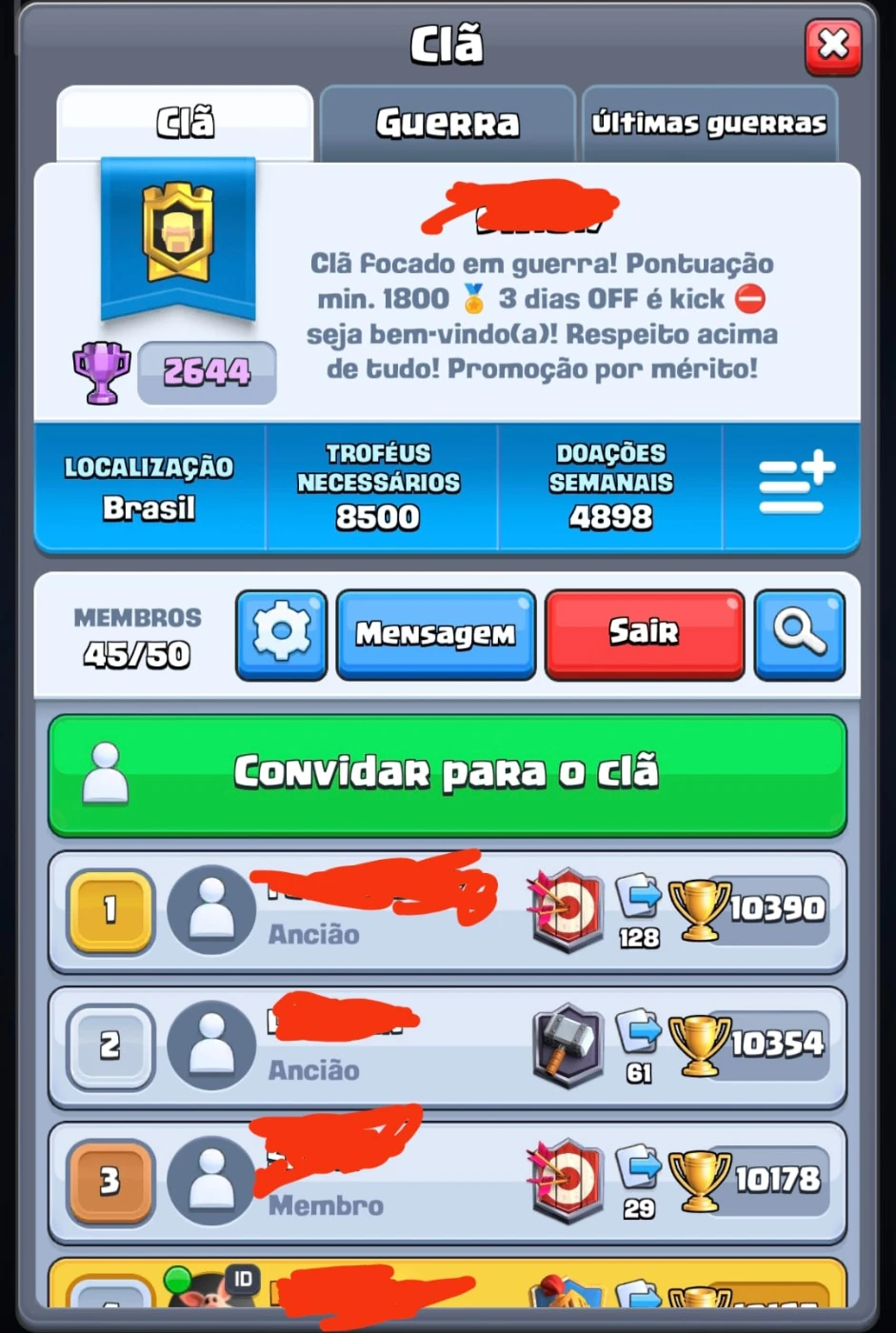
Task: Close the Clã window
Action: point(832,46)
